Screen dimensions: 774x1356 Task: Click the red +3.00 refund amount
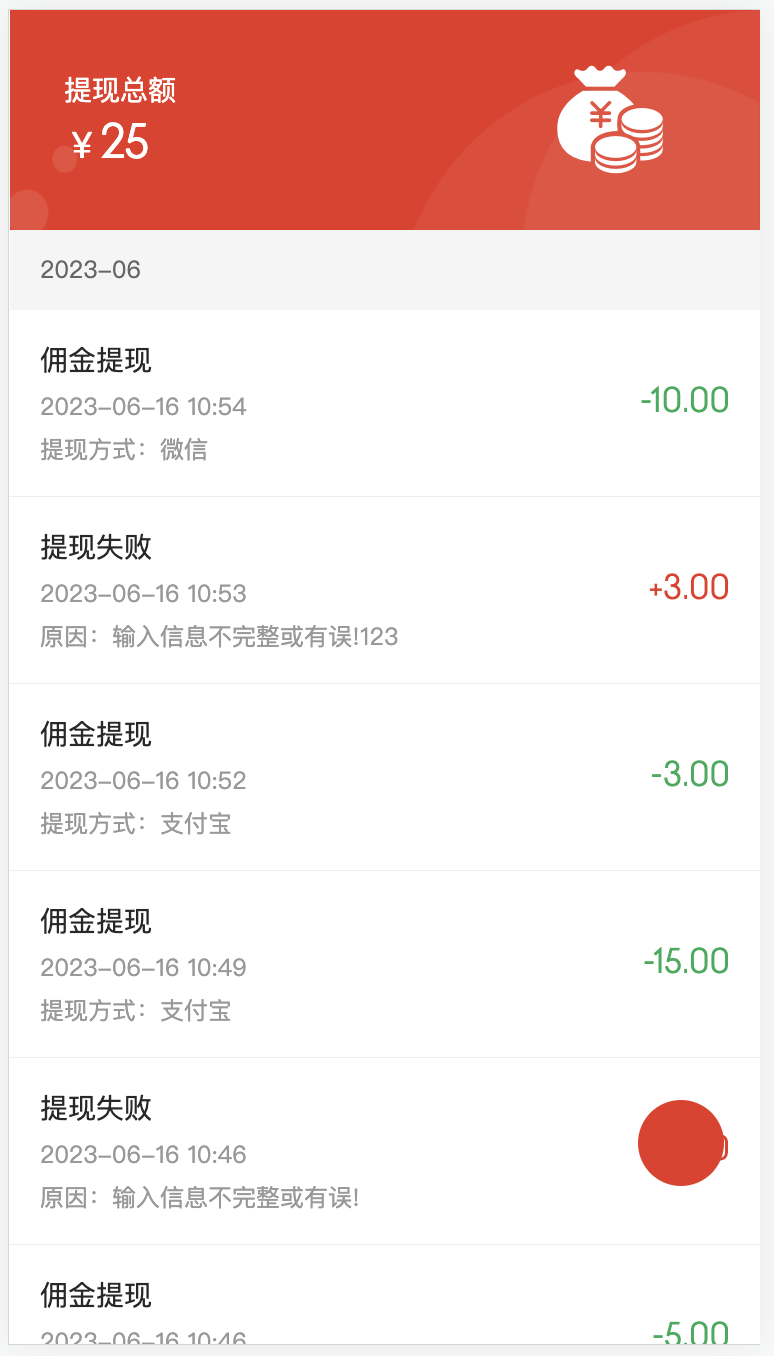pos(687,587)
